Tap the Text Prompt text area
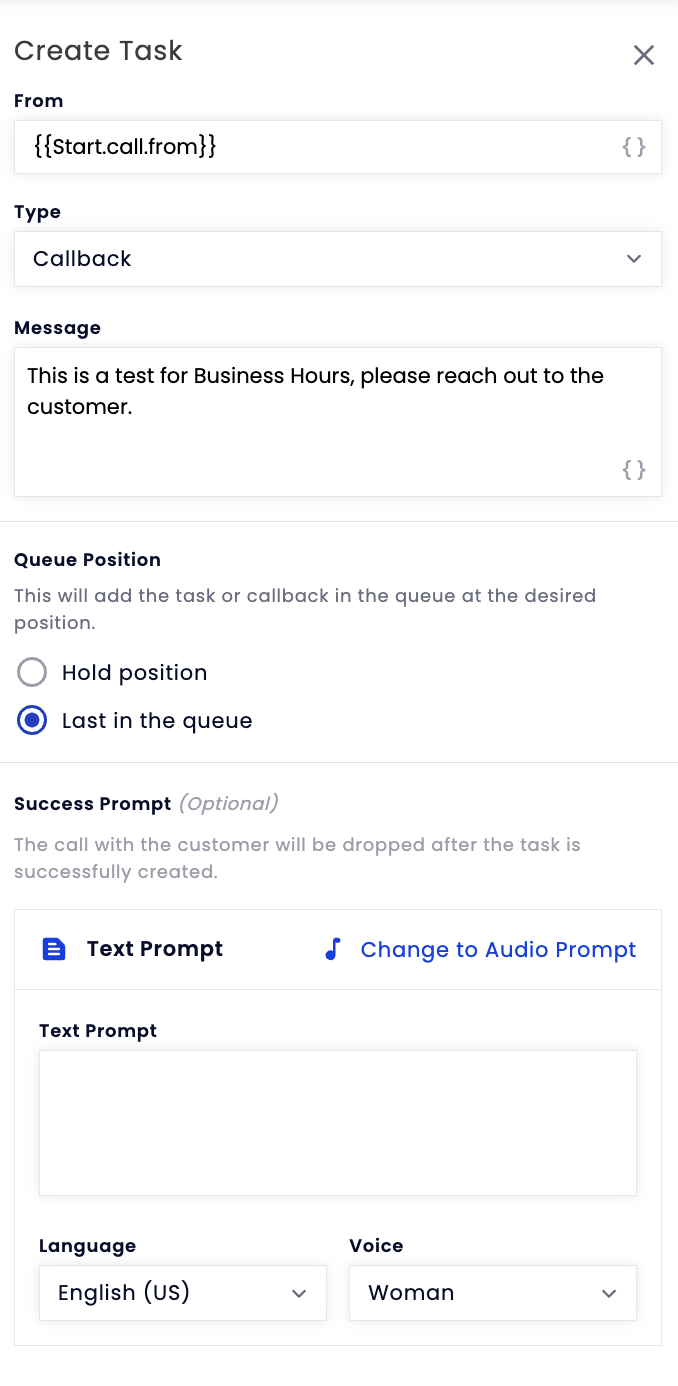 338,1123
